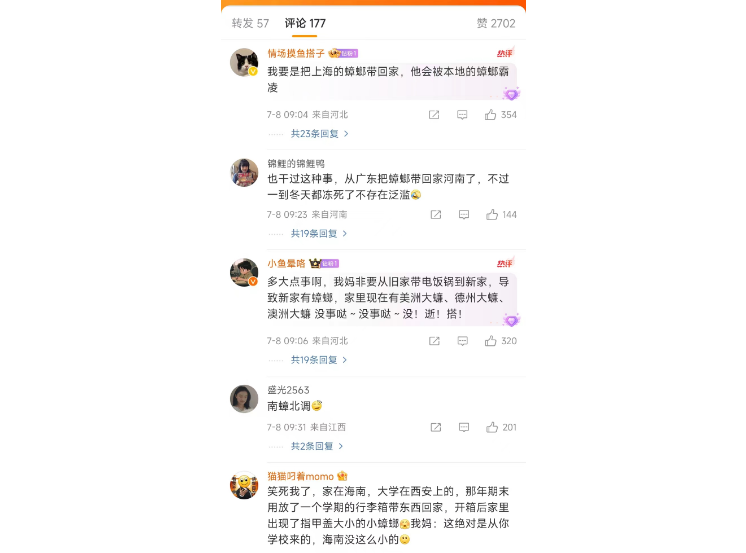Reply to 盛光2563's comment
Viewport: 746px width, 553px height.
coord(463,427)
